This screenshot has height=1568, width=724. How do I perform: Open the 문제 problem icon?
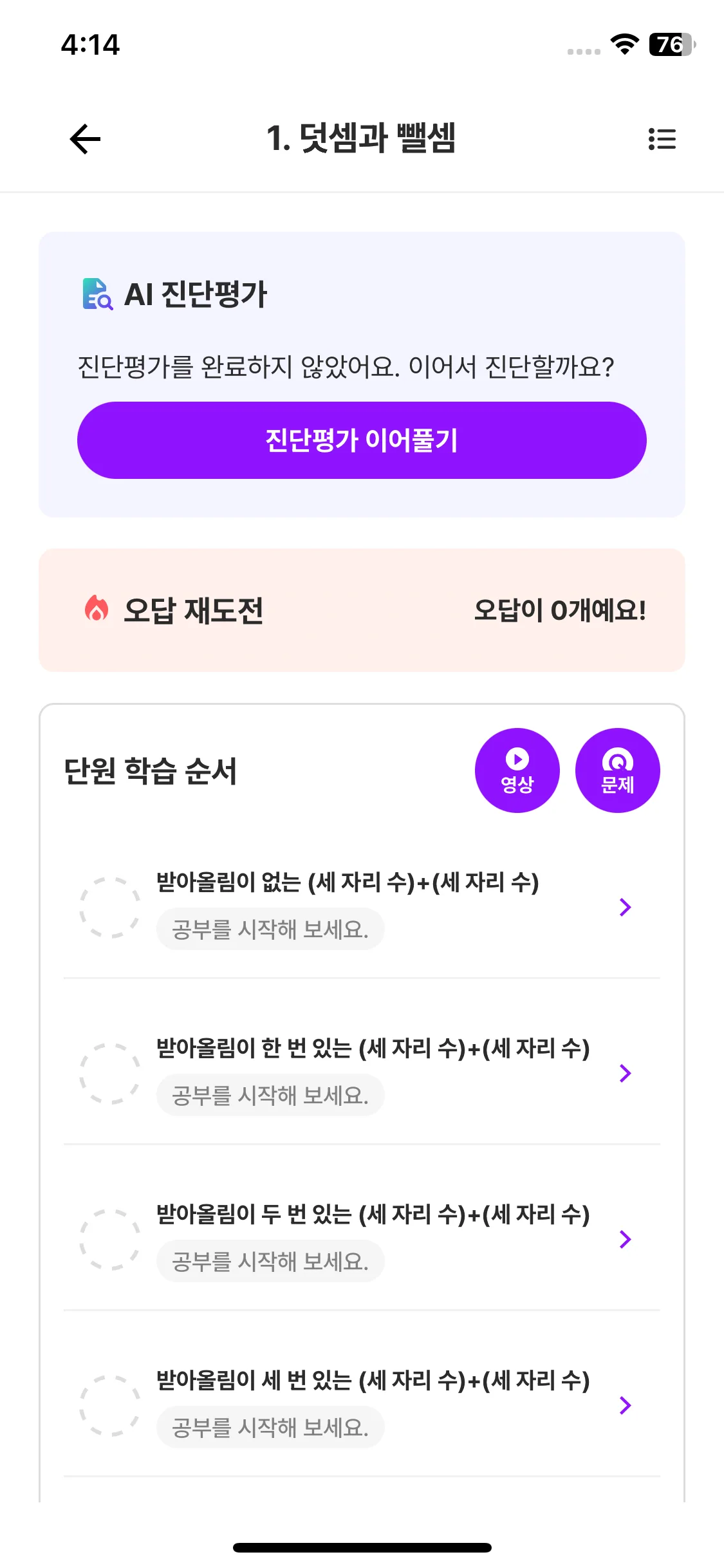(617, 770)
